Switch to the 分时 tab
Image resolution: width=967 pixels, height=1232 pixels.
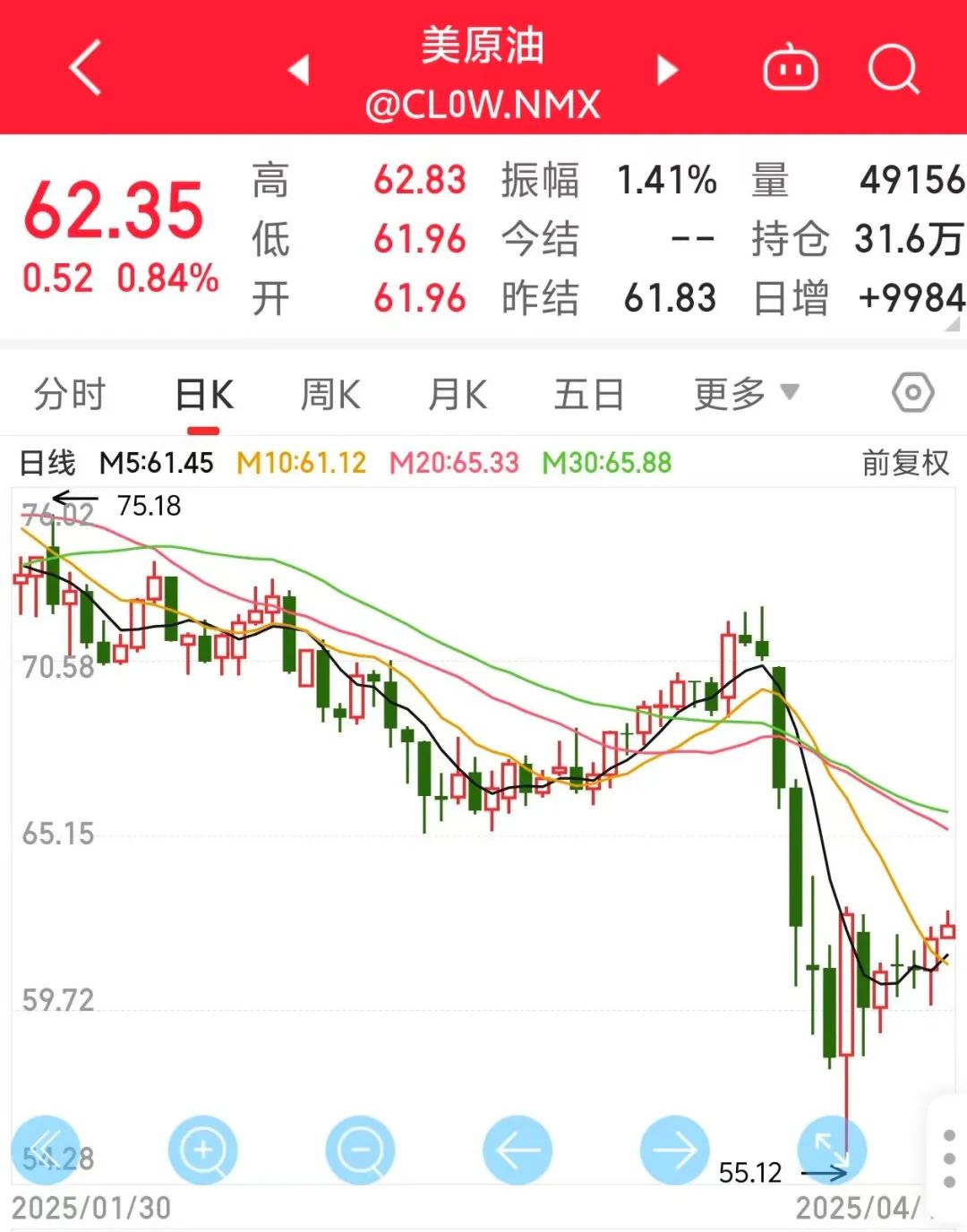70,394
